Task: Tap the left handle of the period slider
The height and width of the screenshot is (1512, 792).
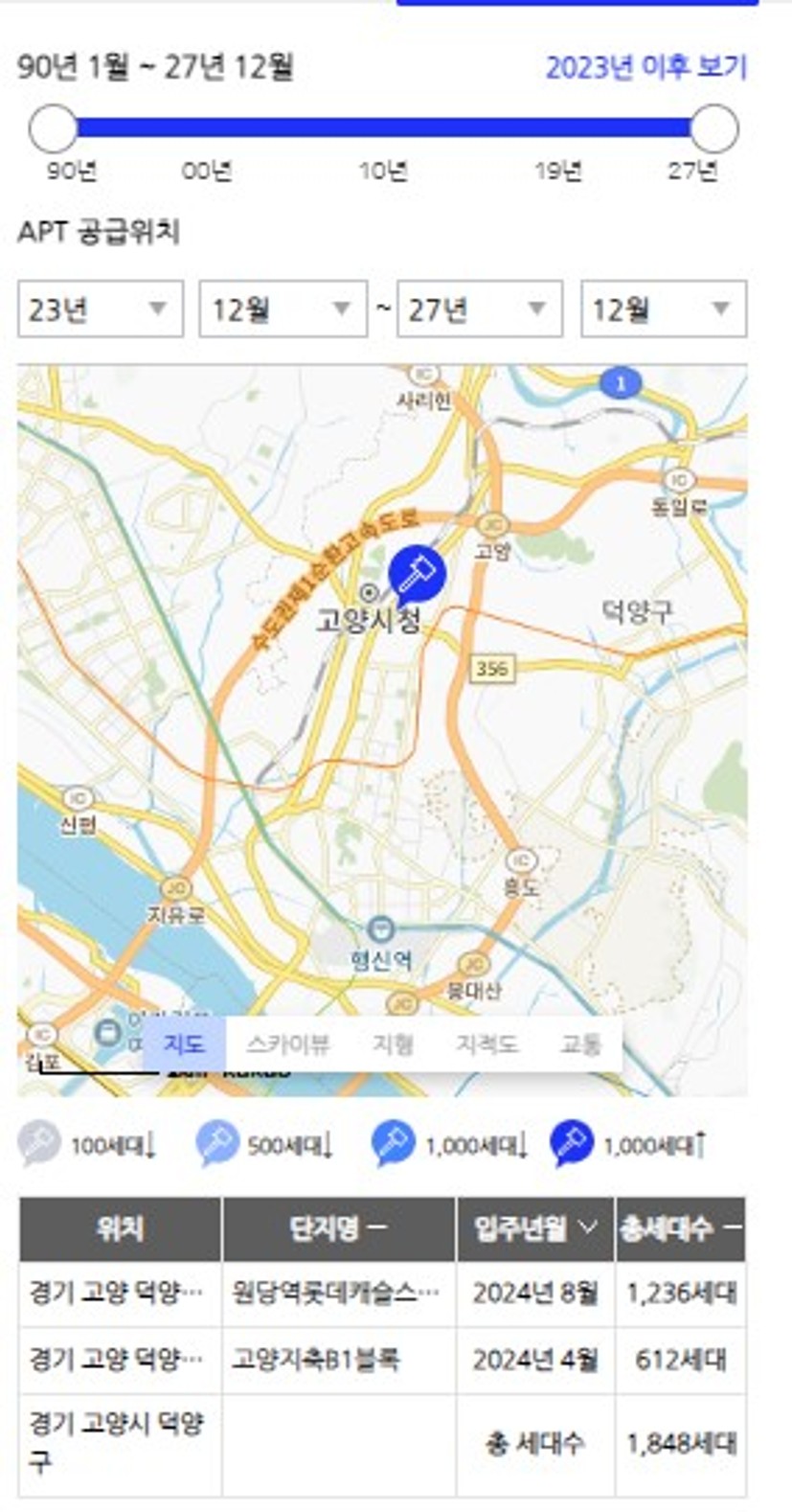Action: (x=52, y=128)
